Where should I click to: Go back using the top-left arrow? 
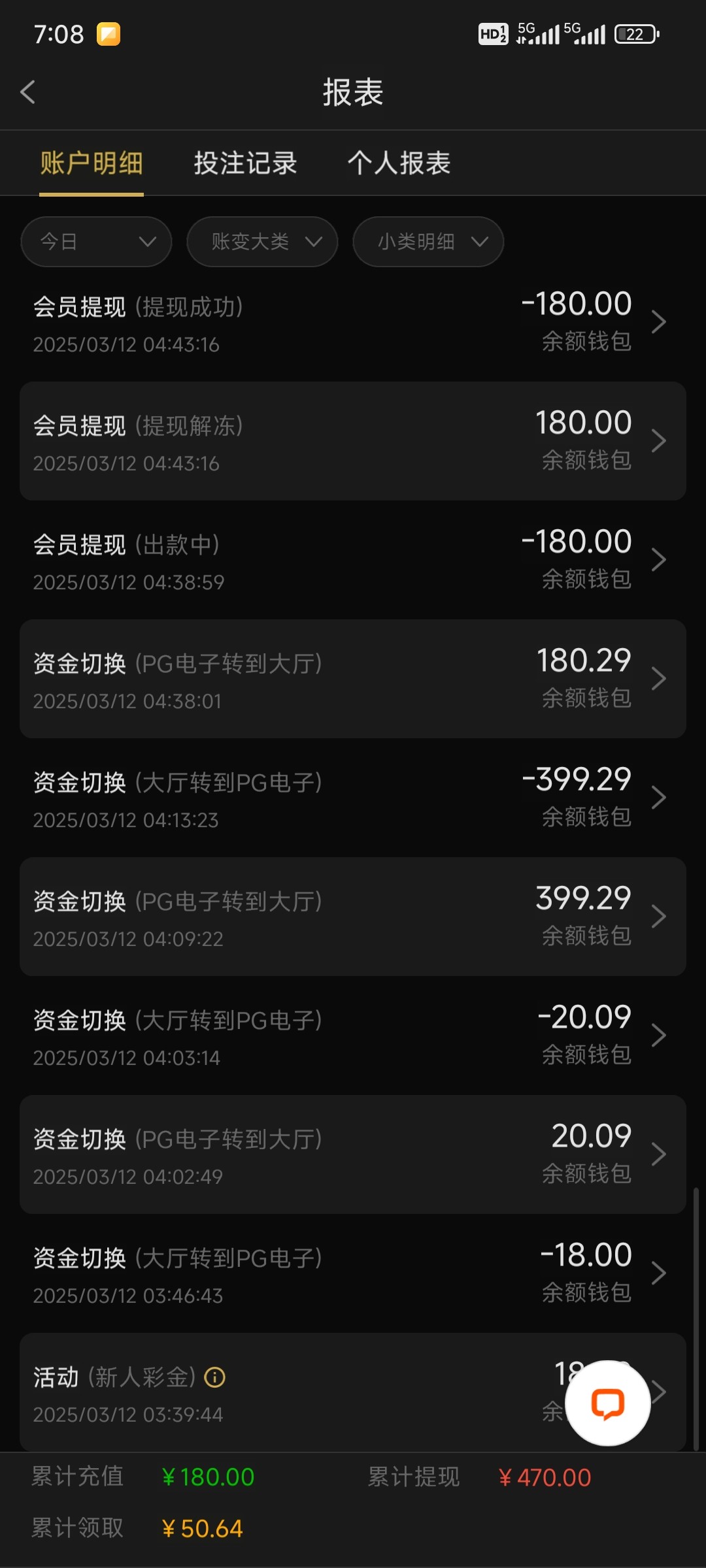pyautogui.click(x=28, y=92)
